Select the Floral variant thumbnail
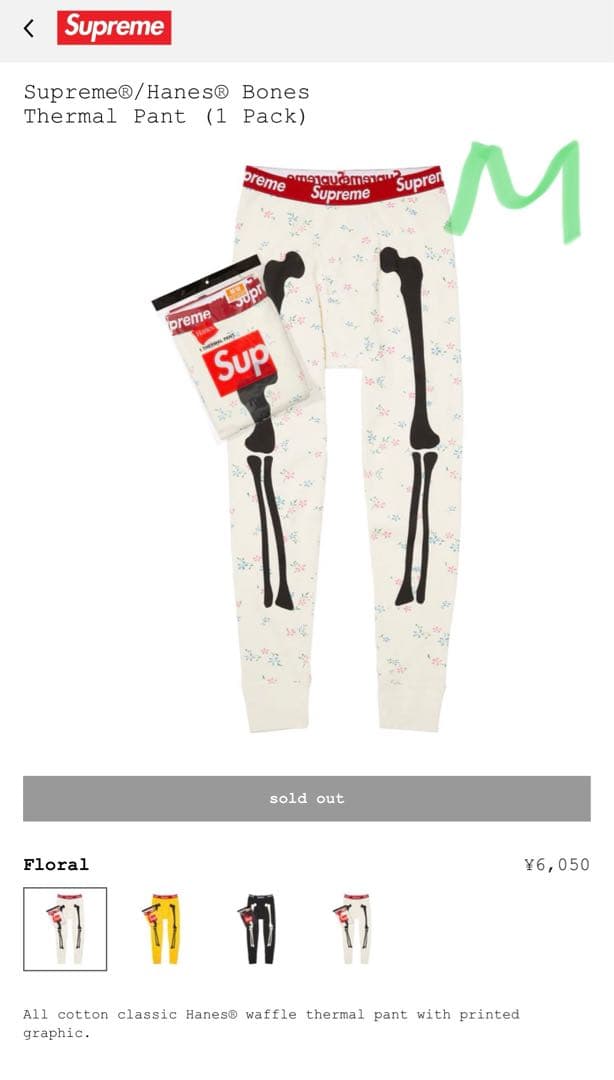Viewport: 614px width, 1080px height. (x=65, y=929)
